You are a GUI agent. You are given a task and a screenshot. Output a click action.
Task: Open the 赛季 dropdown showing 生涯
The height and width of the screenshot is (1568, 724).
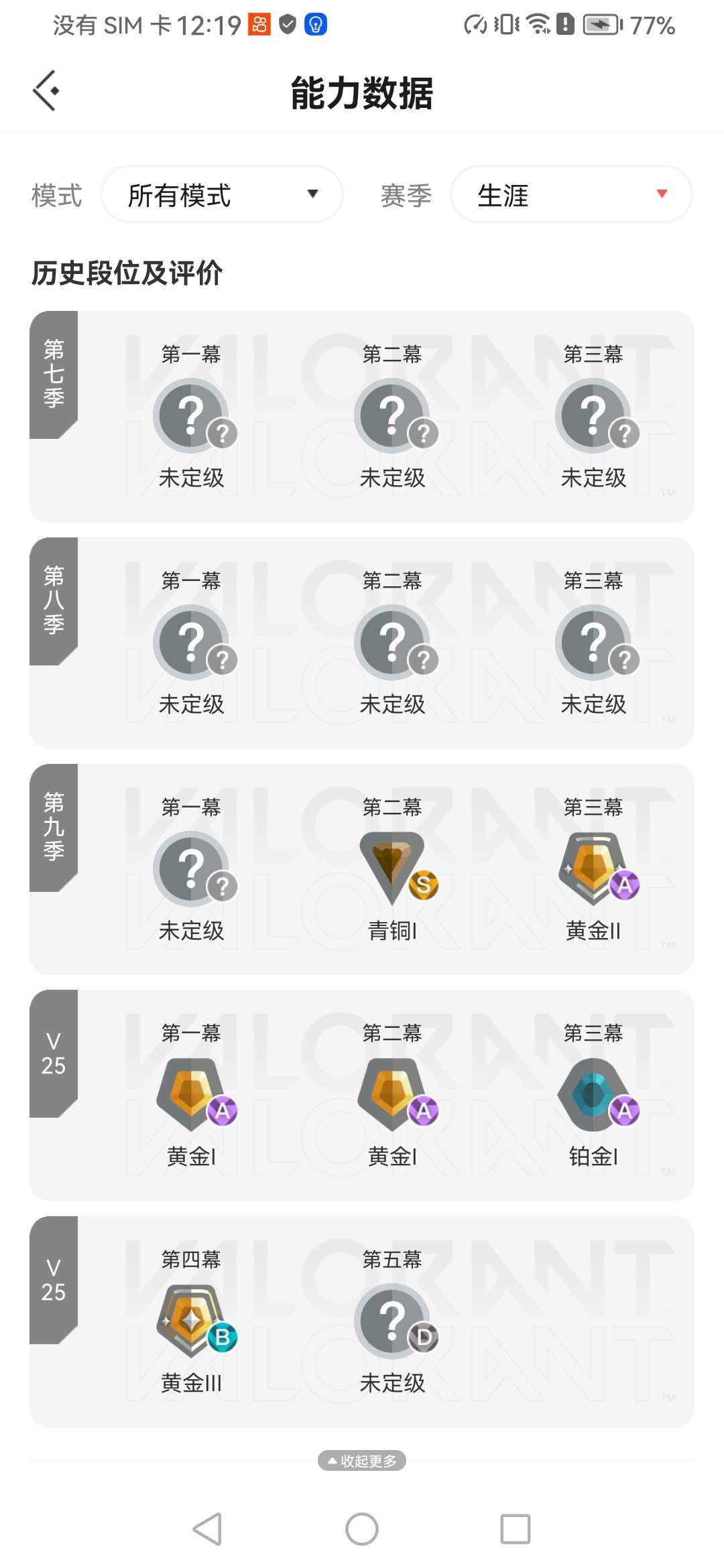tap(571, 195)
